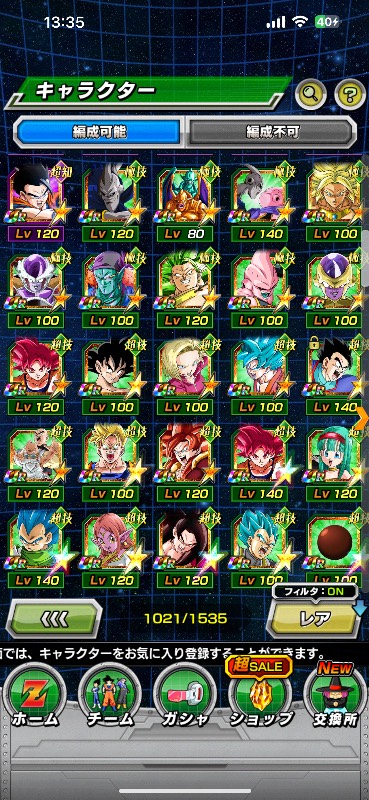The image size is (369, 800).
Task: Select the brown ball Lv 100 card
Action: [335, 548]
